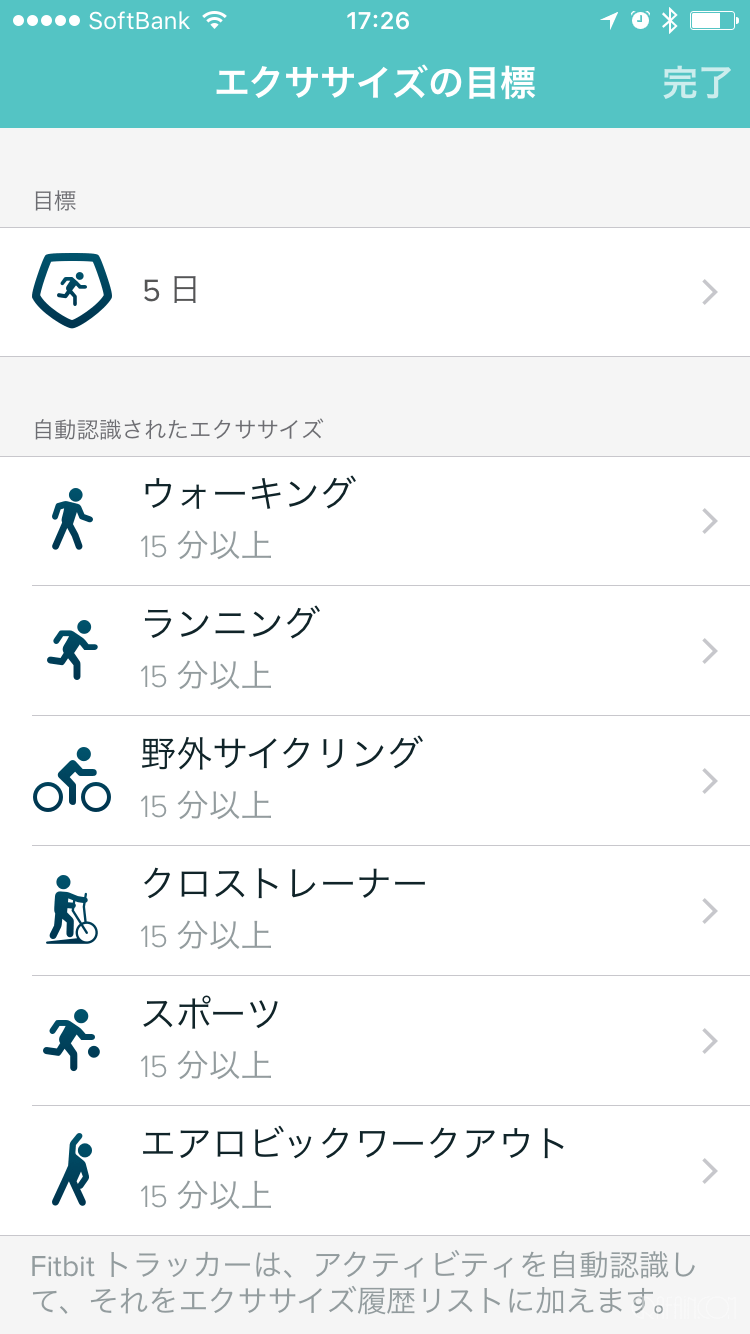Select the 野外サイクリング row
This screenshot has height=1334, width=750.
coord(375,781)
